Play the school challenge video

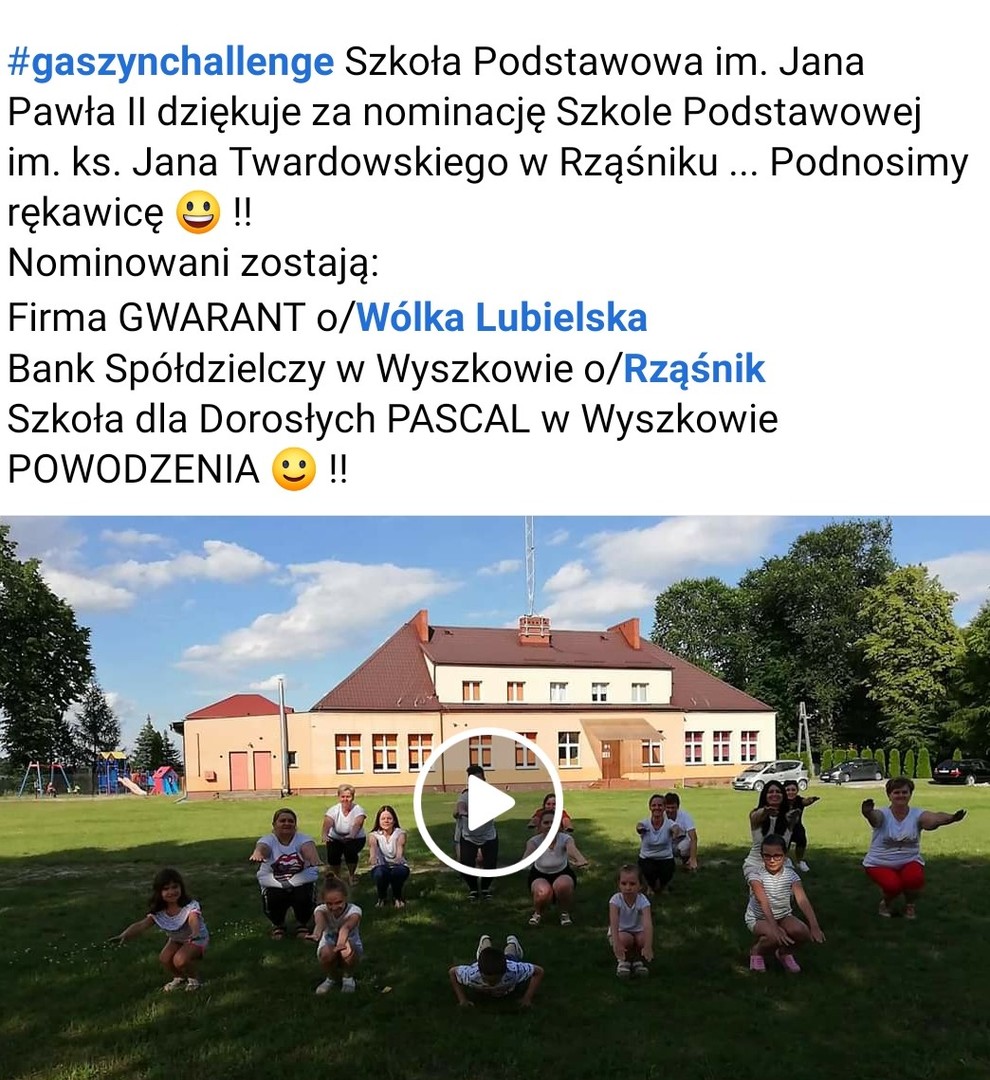coord(488,802)
